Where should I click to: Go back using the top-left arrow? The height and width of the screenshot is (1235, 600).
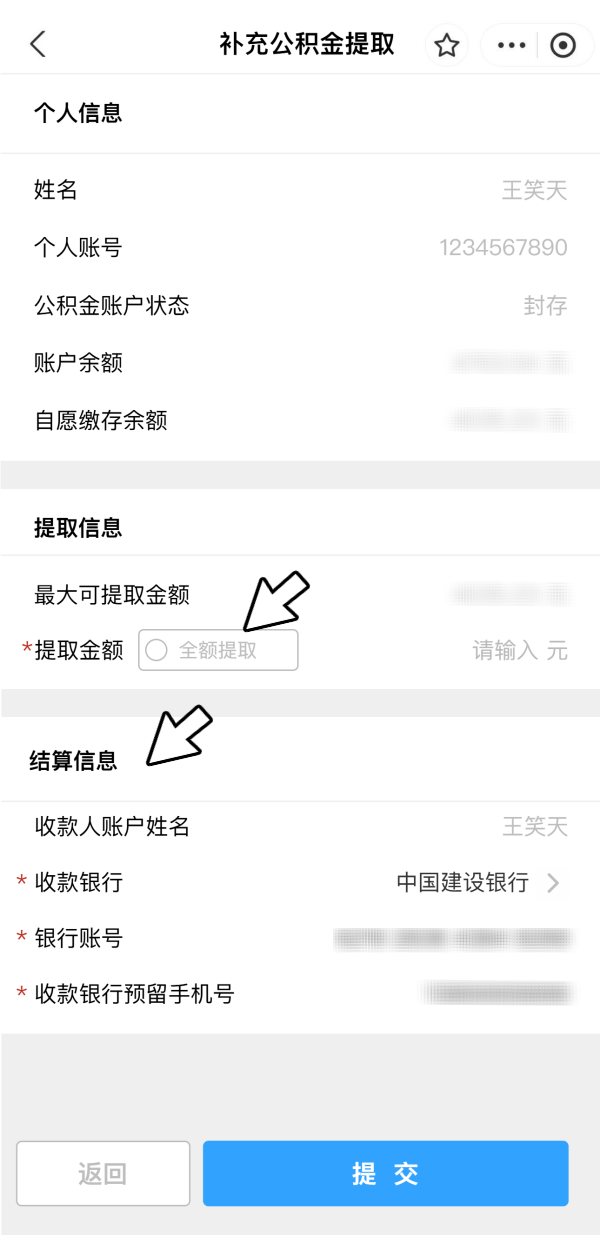click(38, 44)
